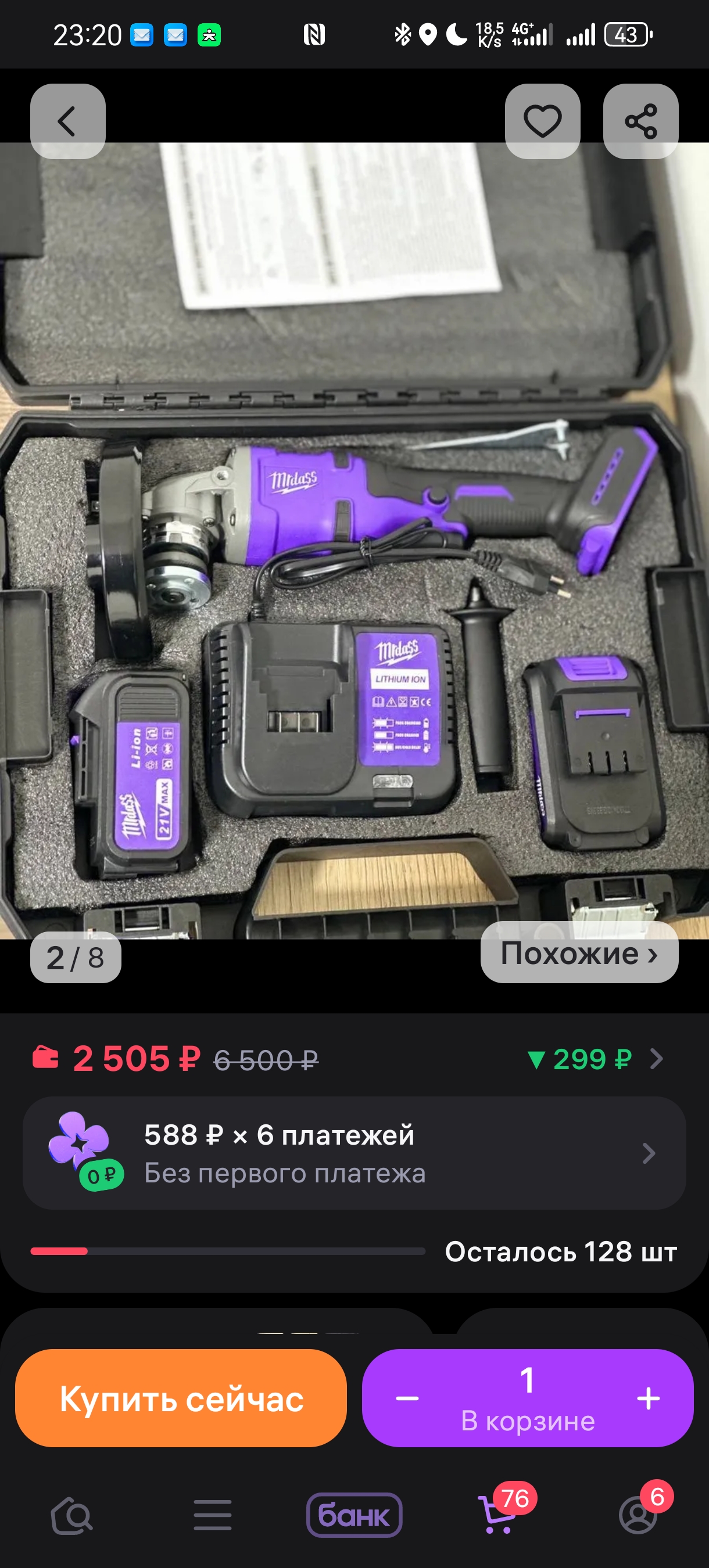709x1568 pixels.
Task: Open similar items via Похожие
Action: click(579, 953)
